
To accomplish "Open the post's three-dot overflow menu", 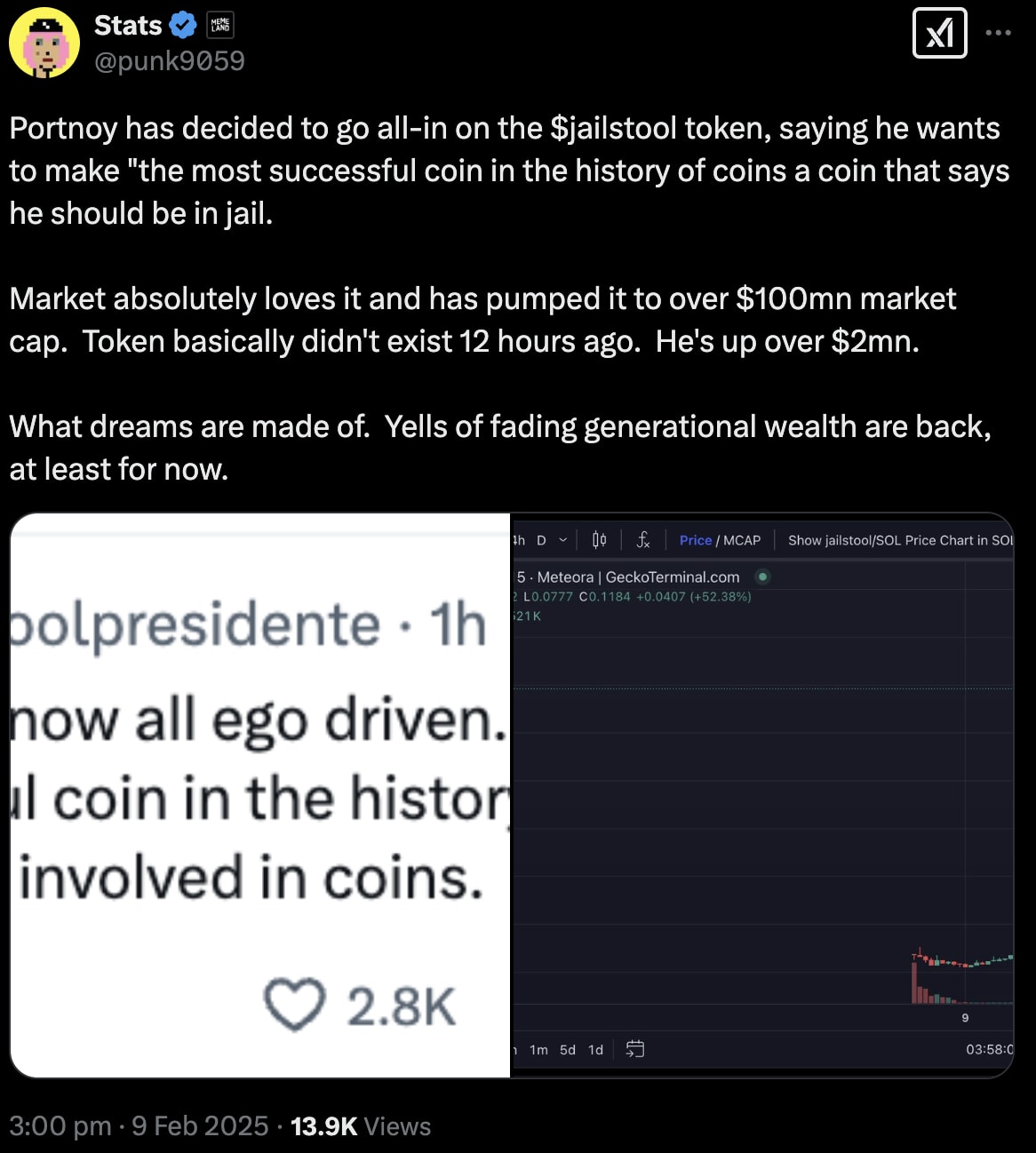I will 998,33.
